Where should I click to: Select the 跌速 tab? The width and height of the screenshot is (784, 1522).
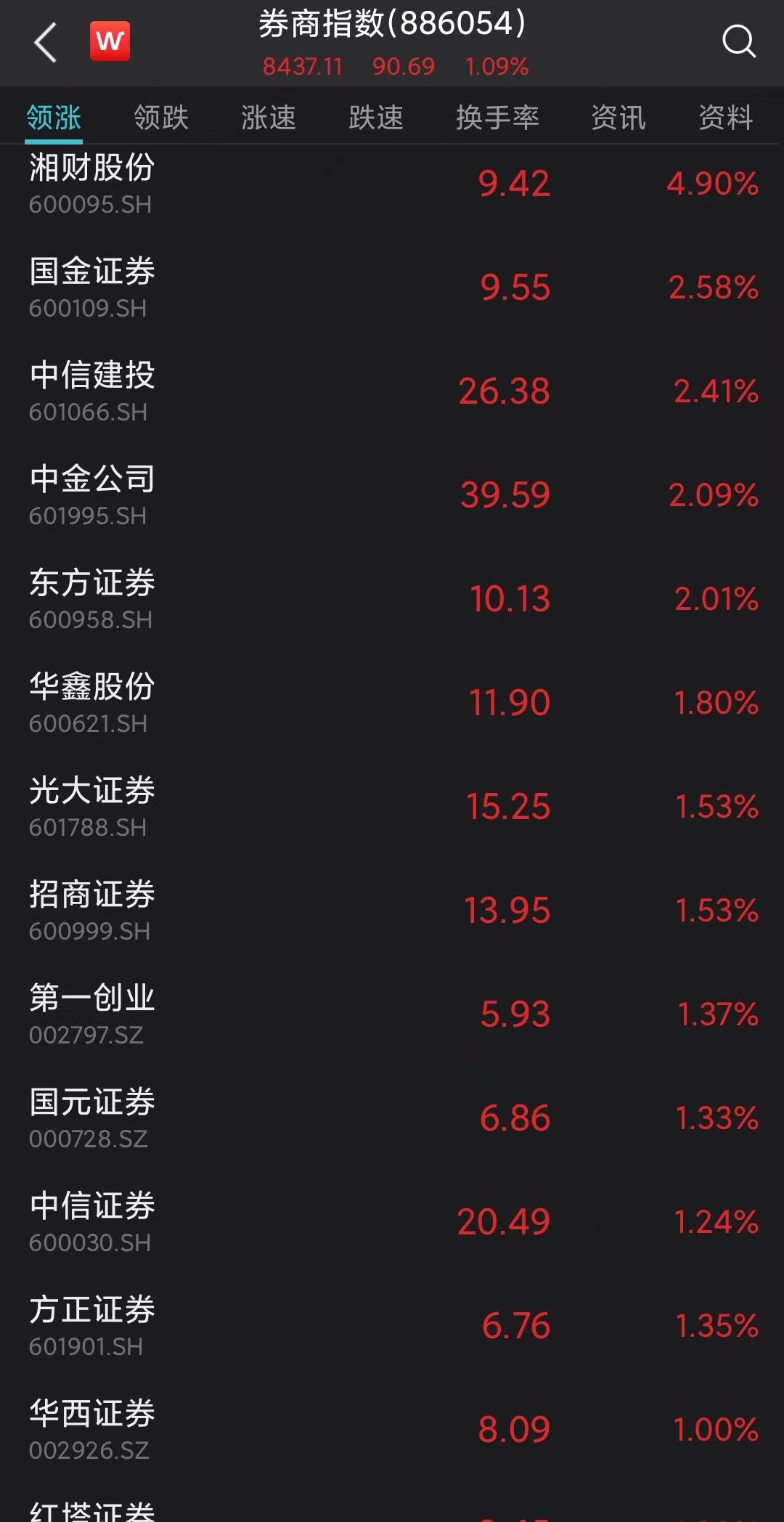[x=376, y=118]
